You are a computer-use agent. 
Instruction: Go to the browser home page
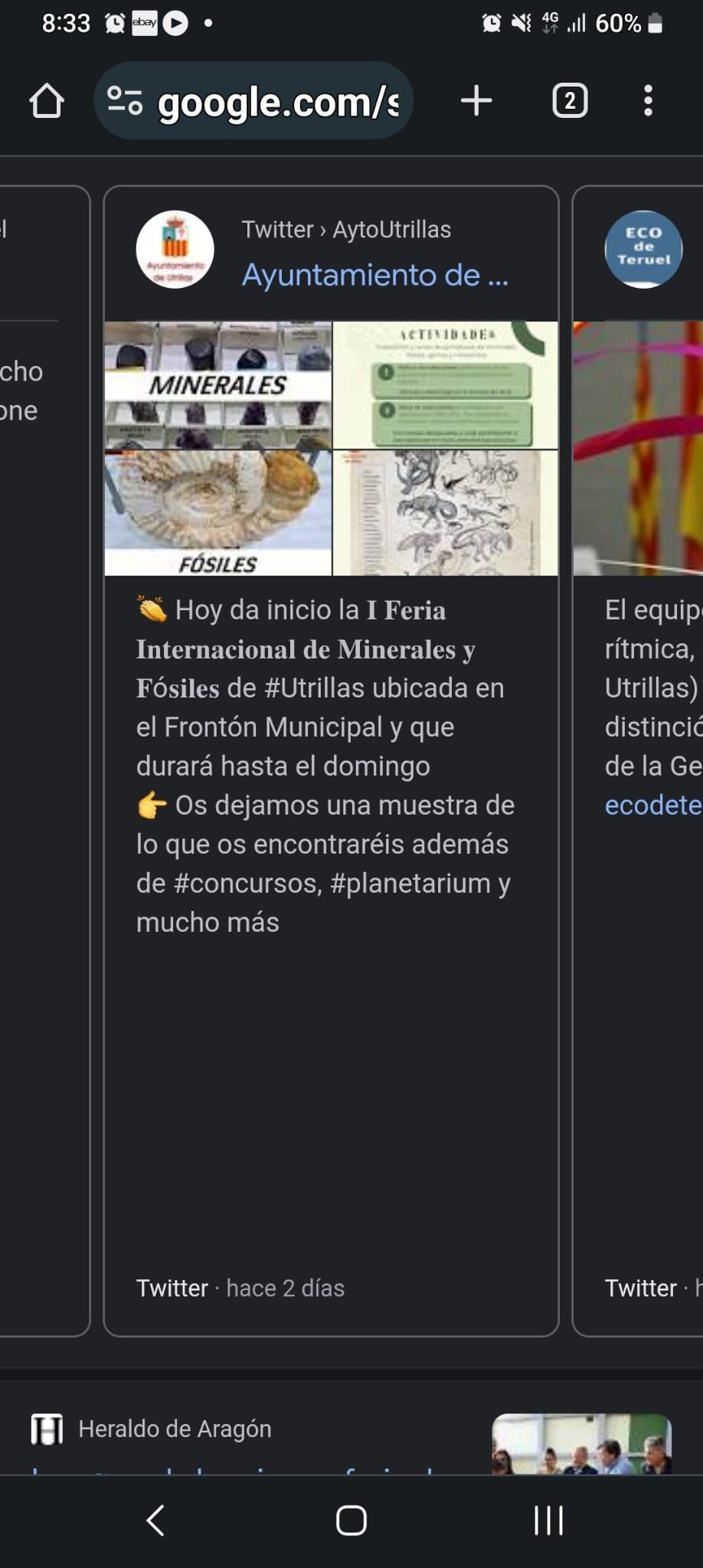click(47, 101)
